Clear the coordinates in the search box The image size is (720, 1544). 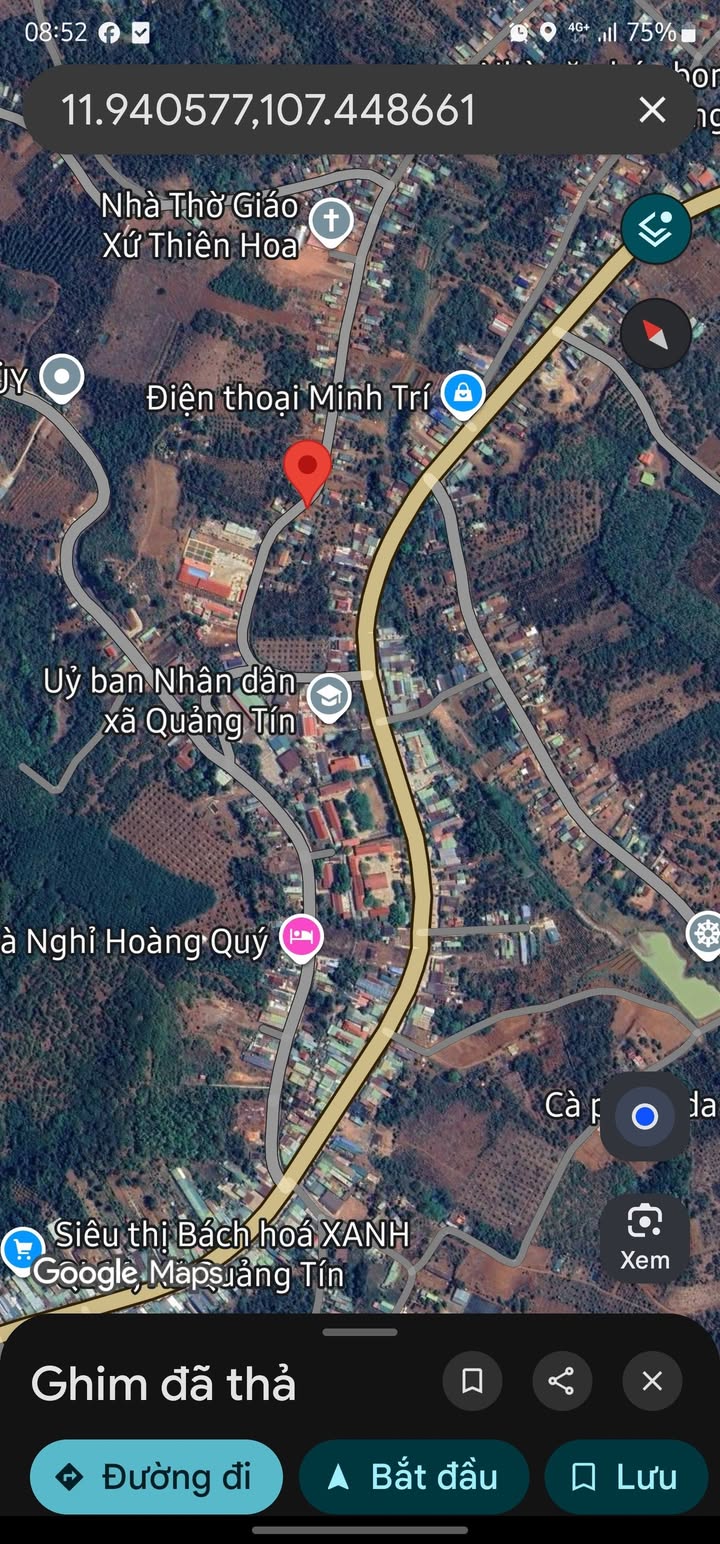pyautogui.click(x=652, y=110)
